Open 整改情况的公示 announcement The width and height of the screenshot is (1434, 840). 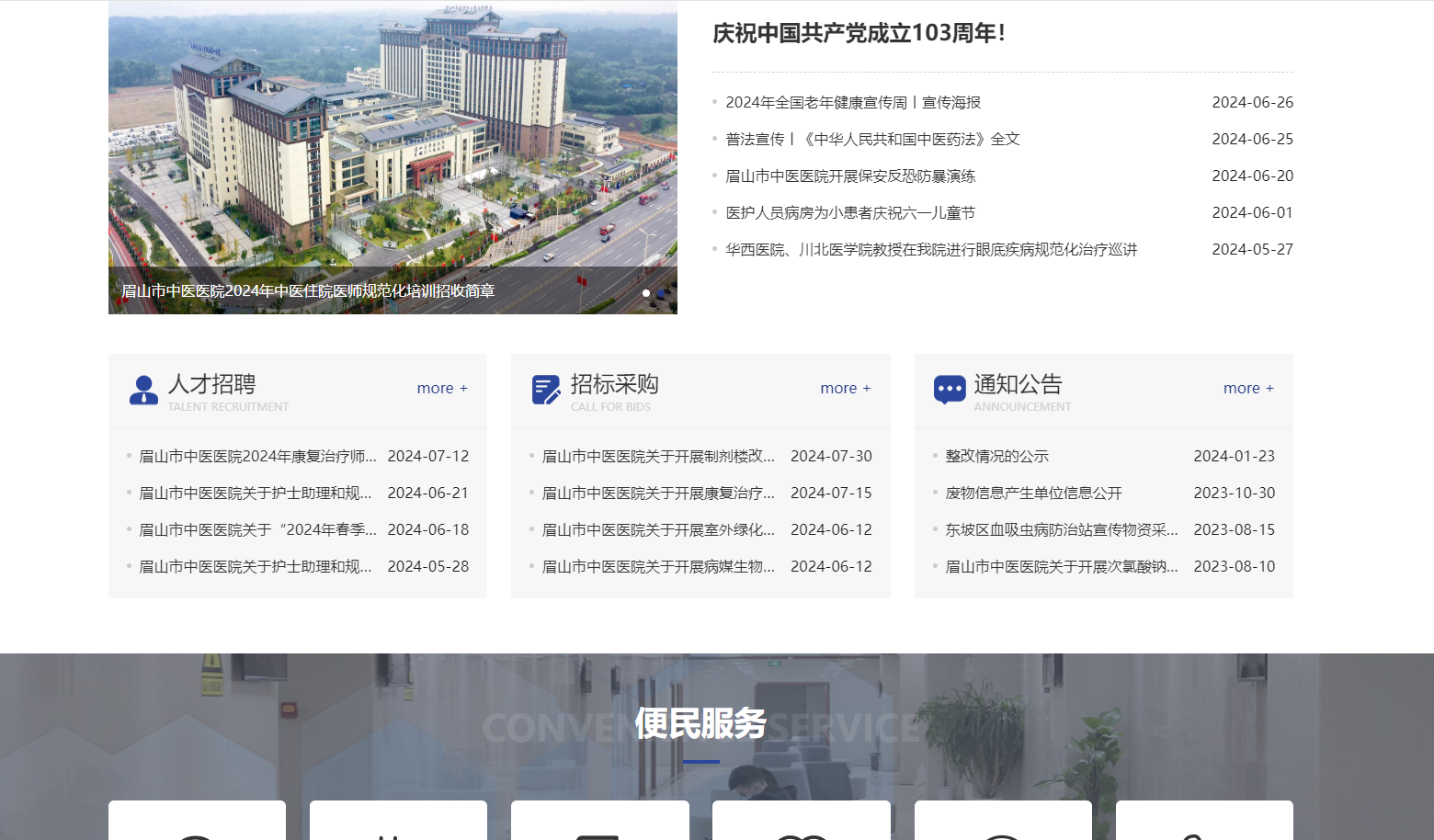996,456
